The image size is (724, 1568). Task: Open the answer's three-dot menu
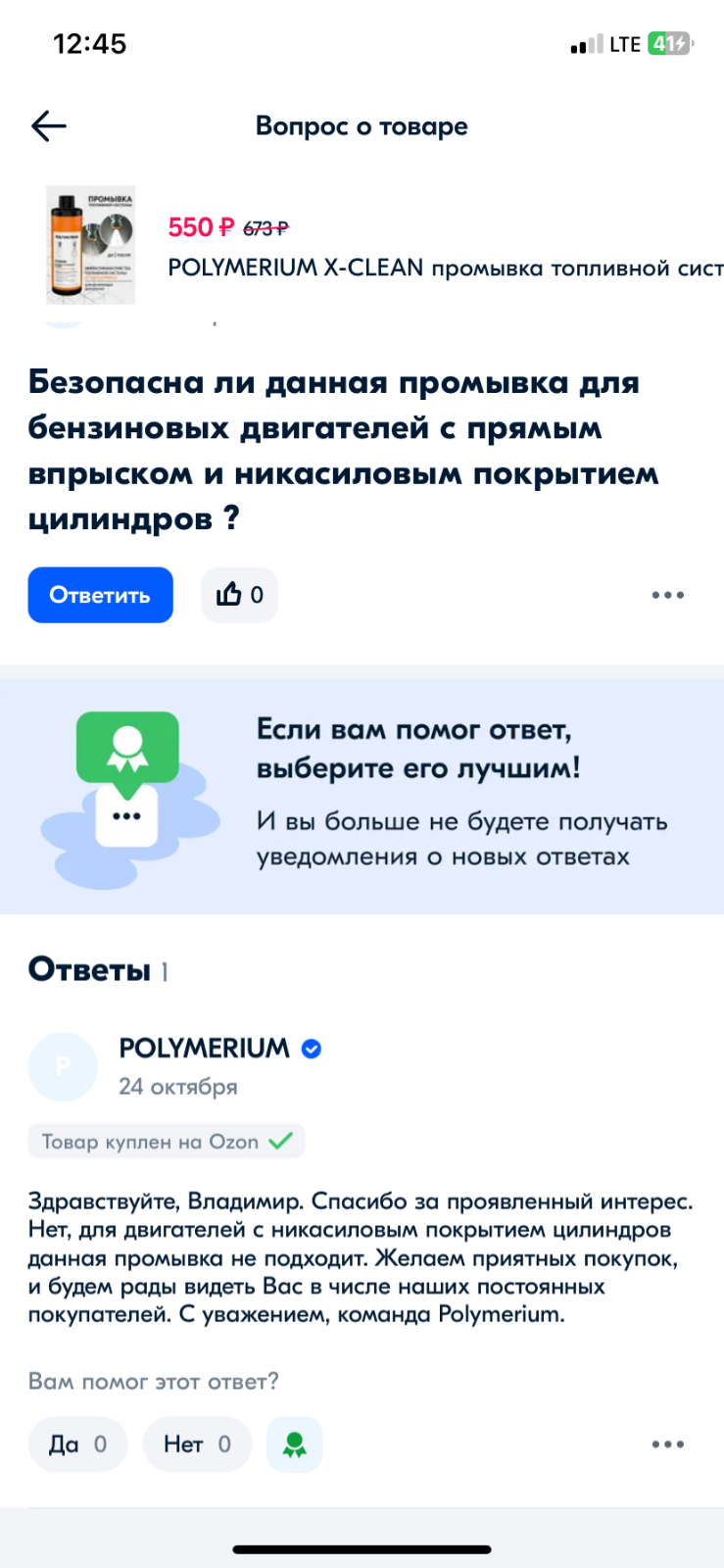pyautogui.click(x=668, y=1445)
